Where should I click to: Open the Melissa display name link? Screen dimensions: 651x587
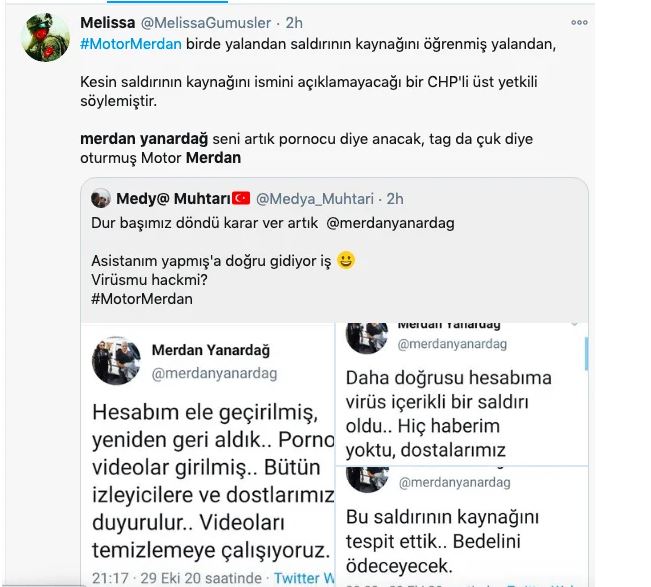[110, 21]
